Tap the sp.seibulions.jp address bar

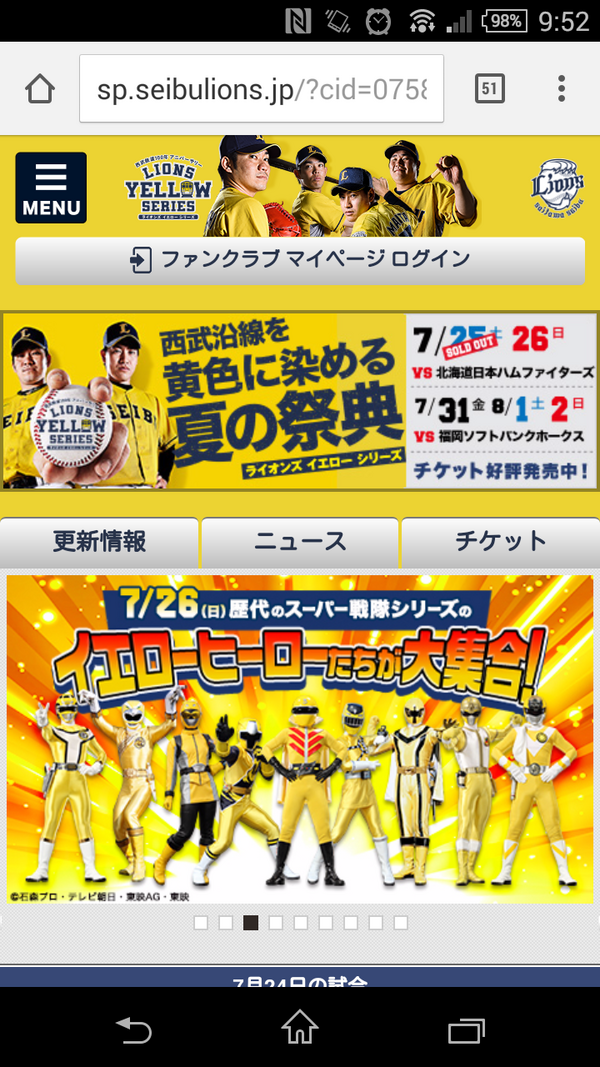(x=261, y=89)
